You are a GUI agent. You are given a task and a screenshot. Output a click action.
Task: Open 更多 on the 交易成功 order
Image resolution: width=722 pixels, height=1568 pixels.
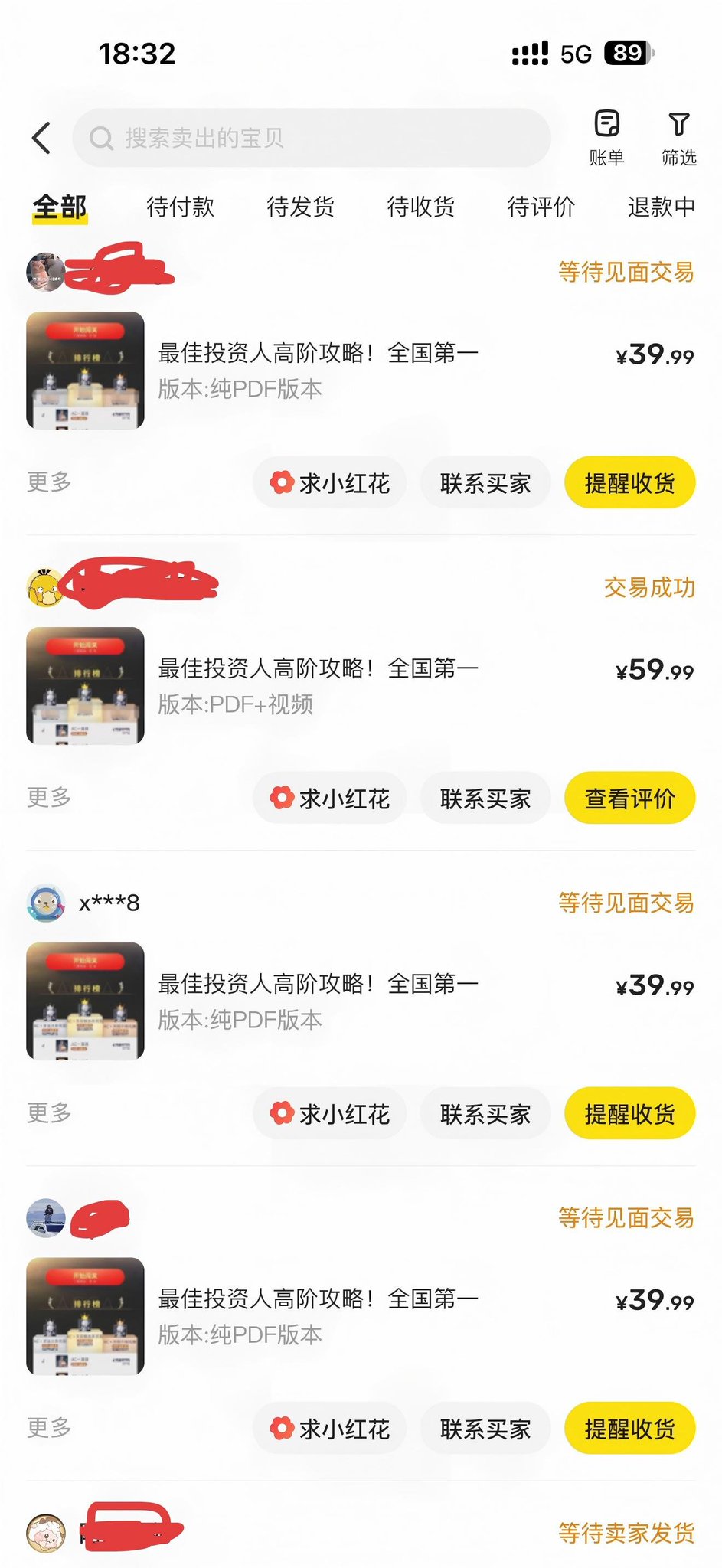[x=49, y=798]
